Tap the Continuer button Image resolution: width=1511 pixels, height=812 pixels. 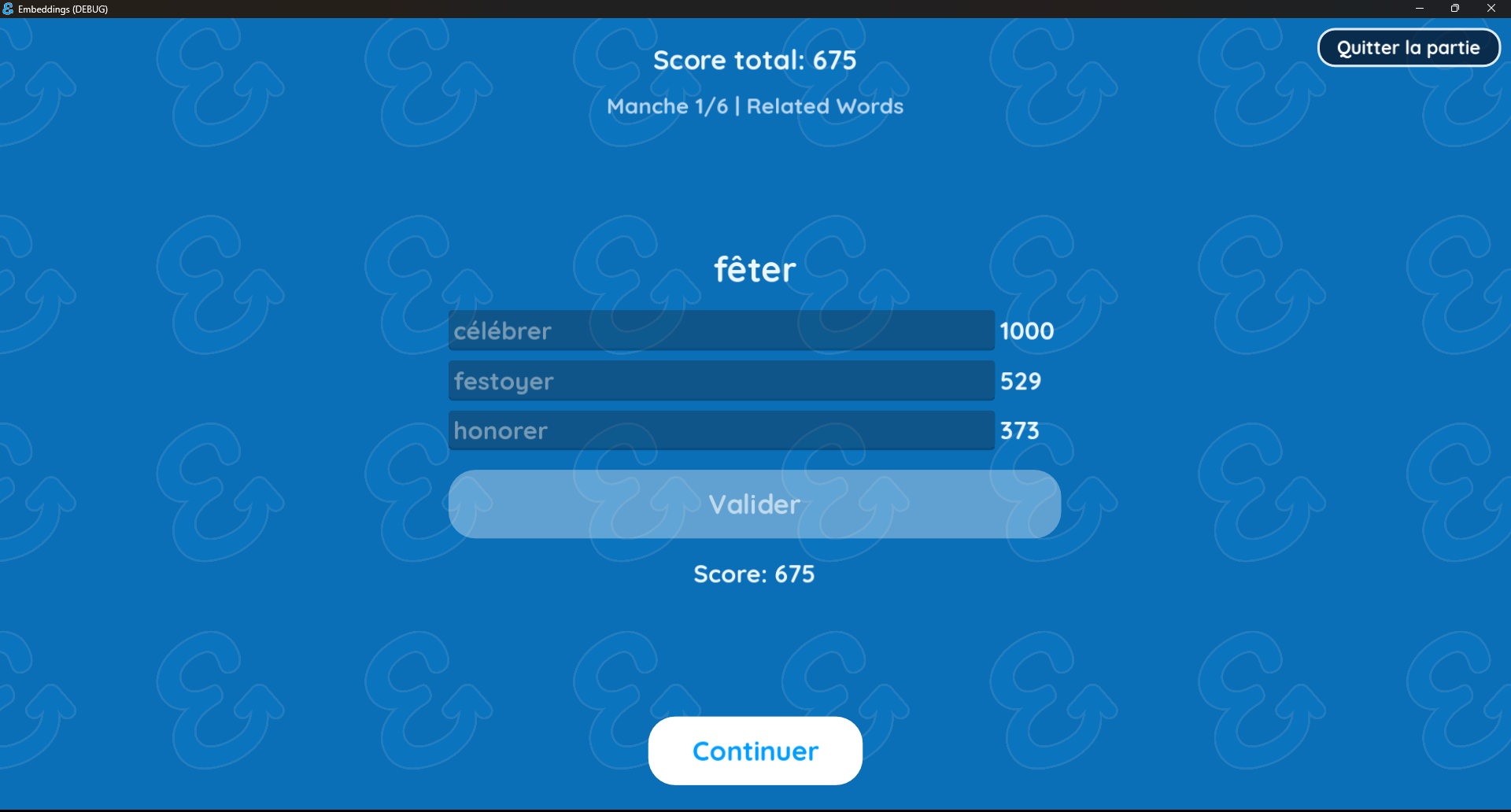point(755,751)
